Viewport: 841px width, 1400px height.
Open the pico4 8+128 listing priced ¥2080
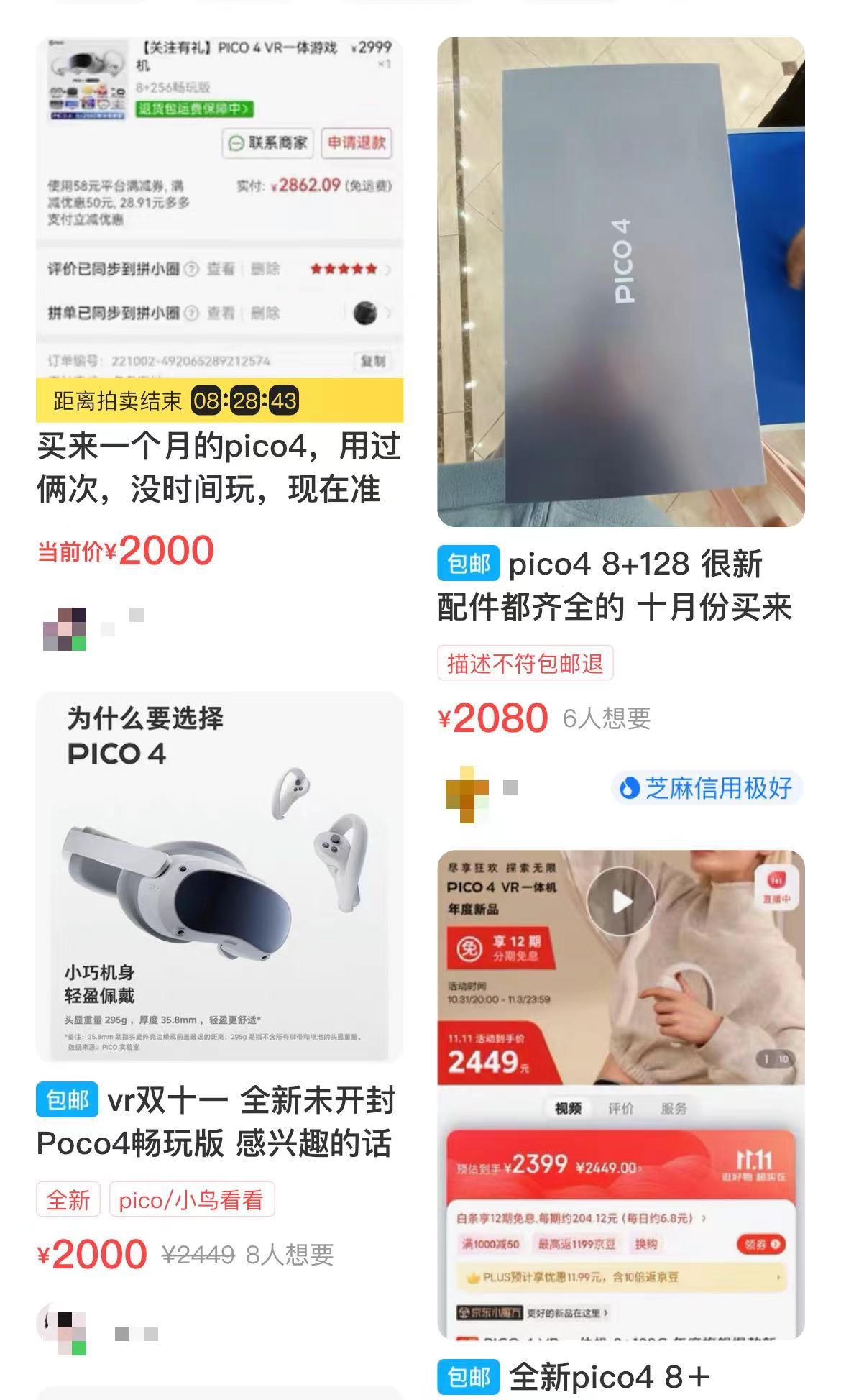pos(620,281)
